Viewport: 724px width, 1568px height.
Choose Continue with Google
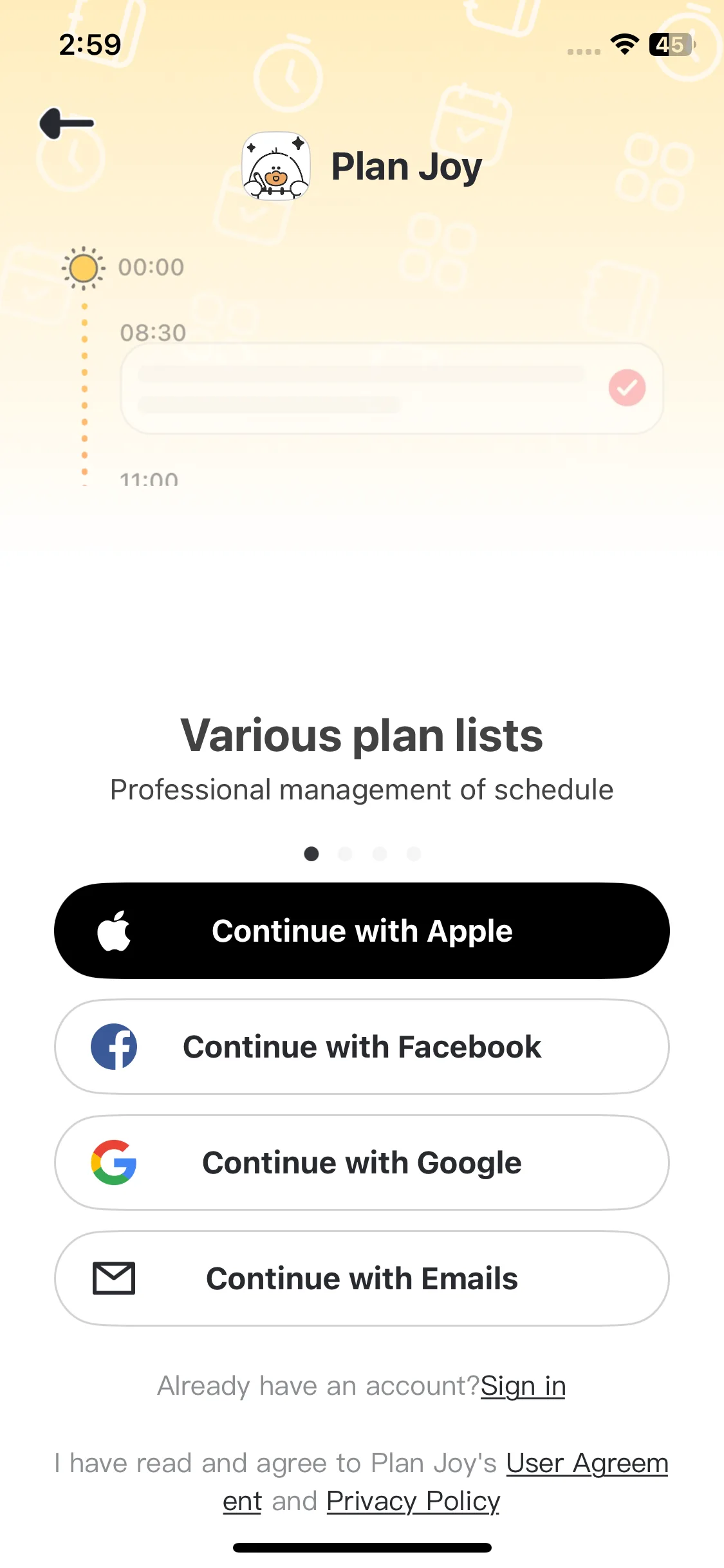click(362, 1162)
